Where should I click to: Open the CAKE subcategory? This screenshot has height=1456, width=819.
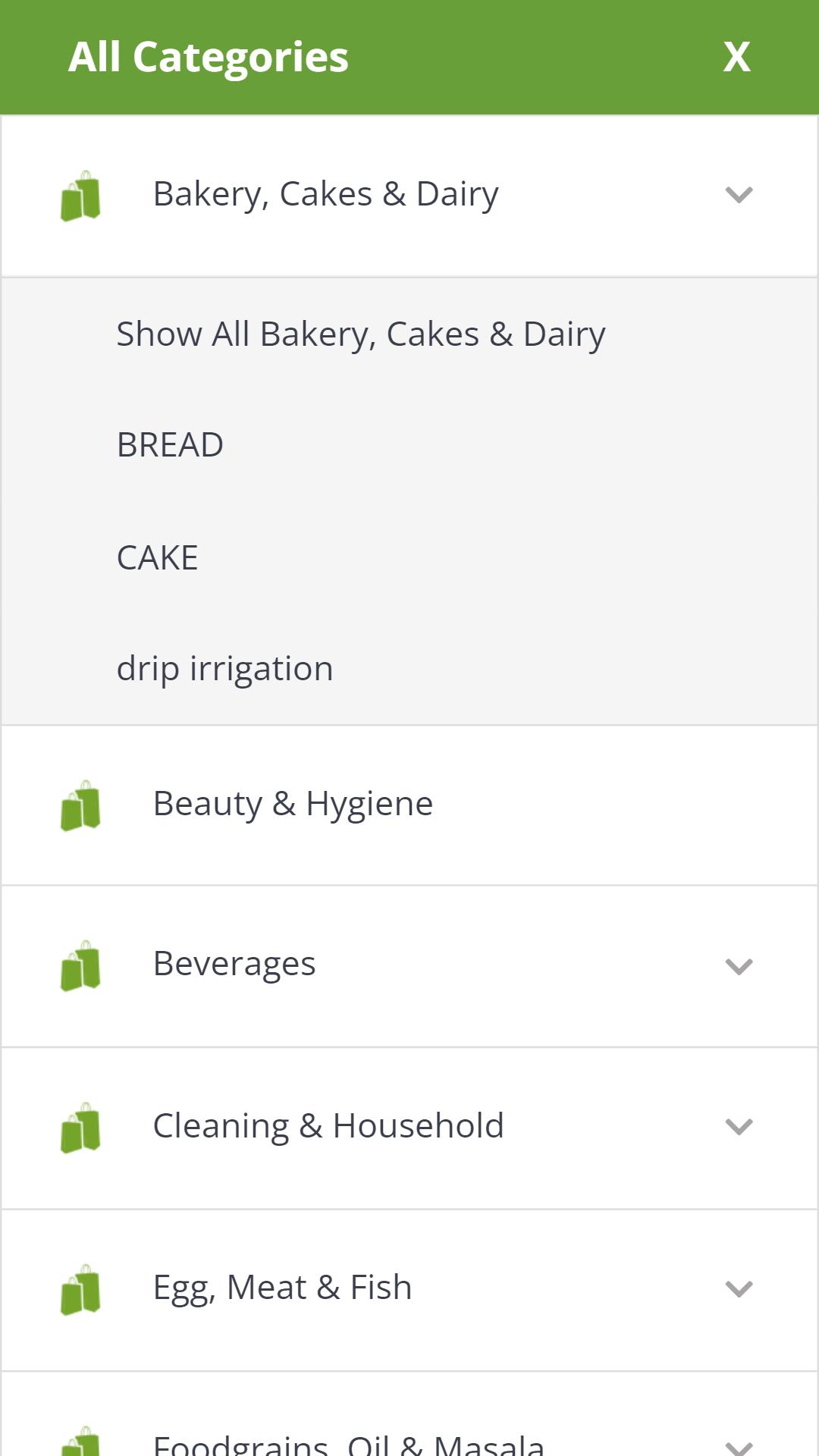coord(158,558)
